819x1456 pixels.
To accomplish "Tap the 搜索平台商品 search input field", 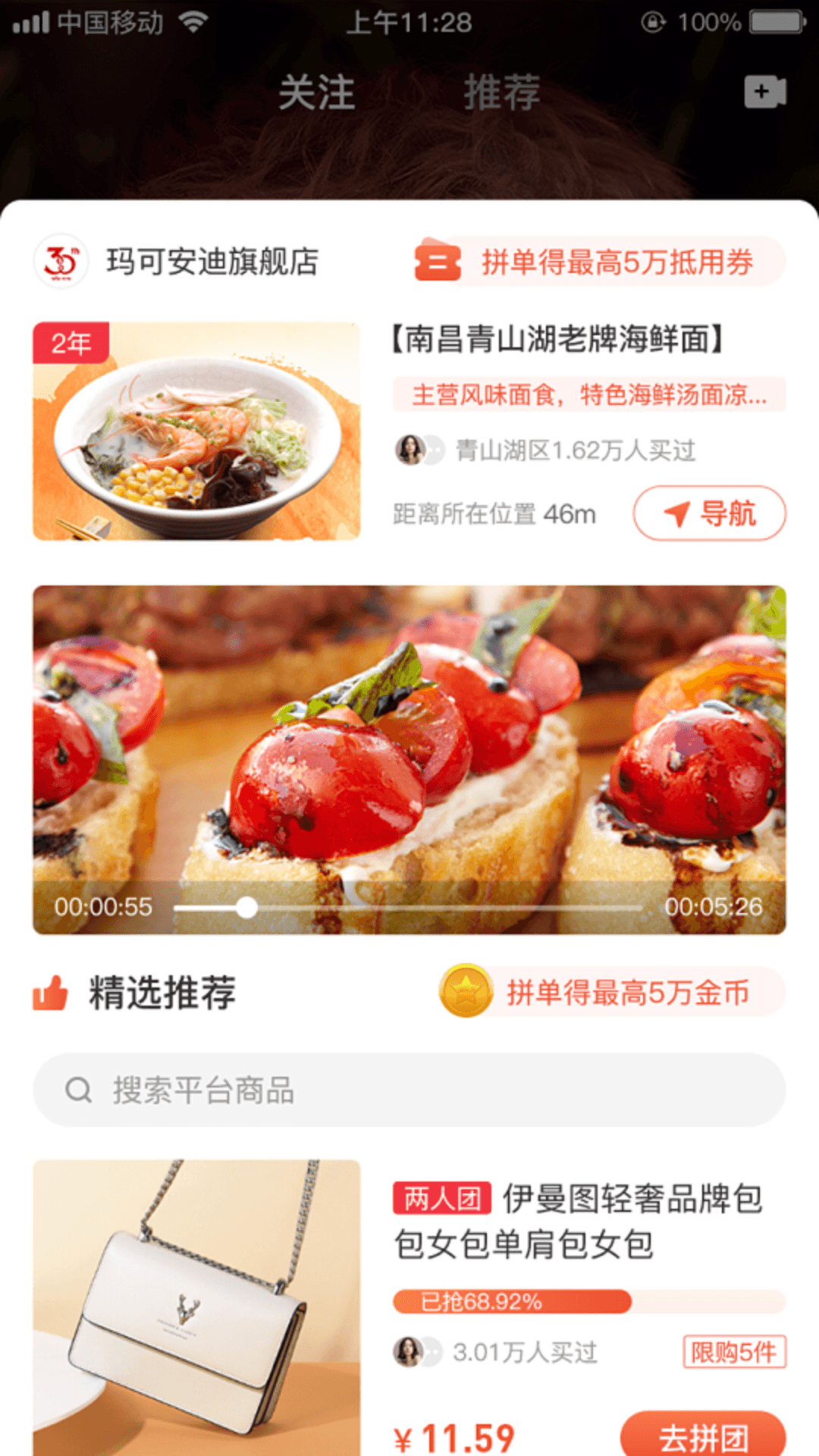I will (x=409, y=1090).
